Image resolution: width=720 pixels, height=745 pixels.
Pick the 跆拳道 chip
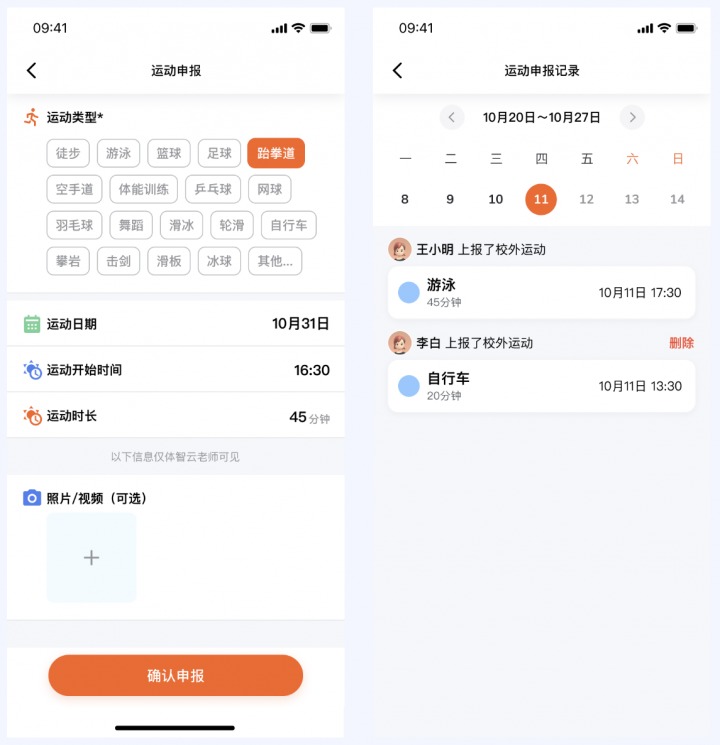click(x=276, y=153)
